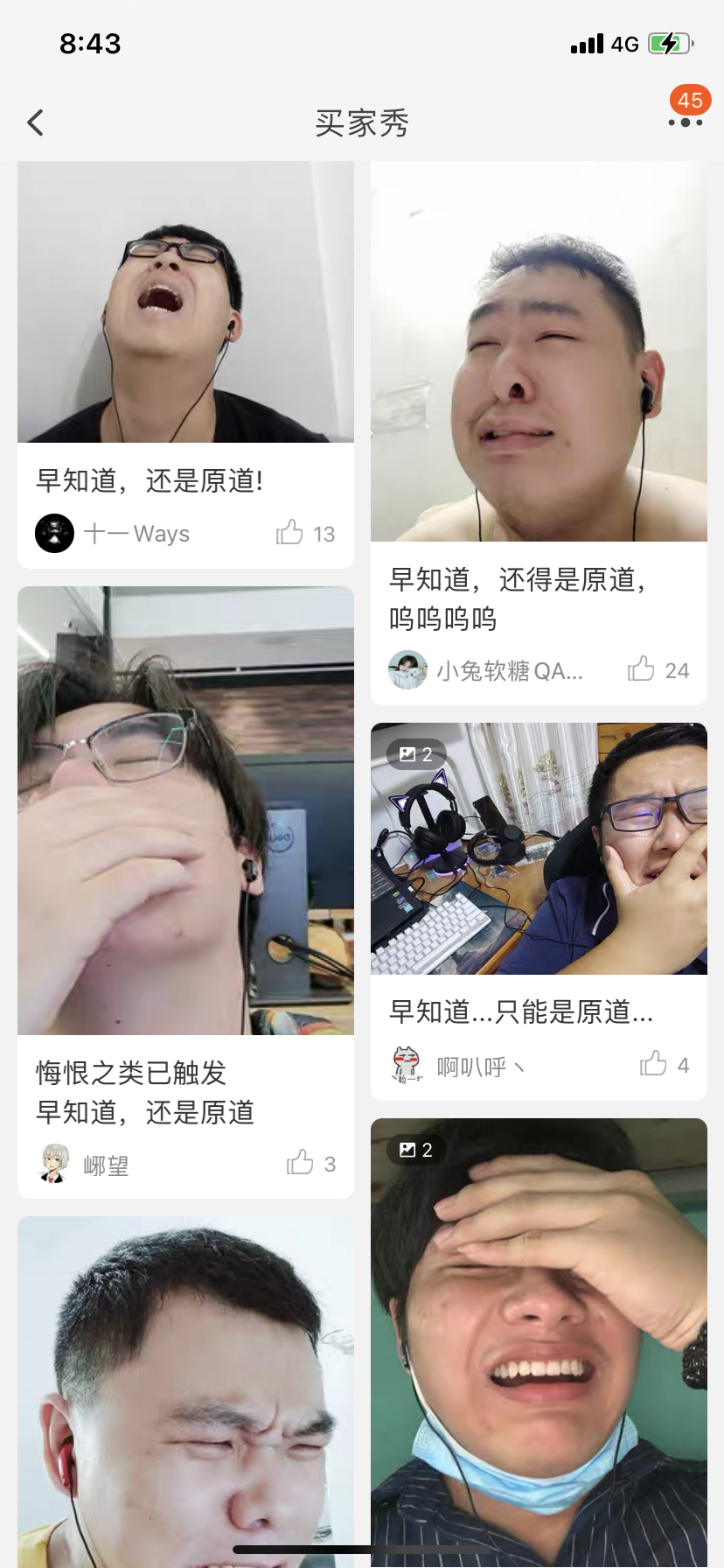Open the three-dot overflow menu
The height and width of the screenshot is (1568, 724).
(685, 122)
